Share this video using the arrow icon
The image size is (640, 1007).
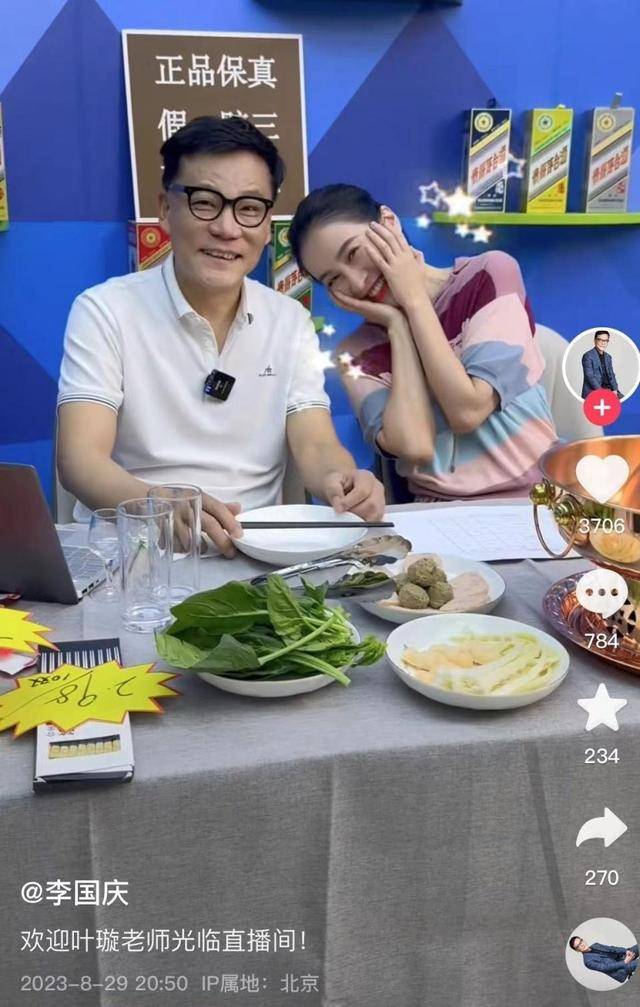[602, 828]
